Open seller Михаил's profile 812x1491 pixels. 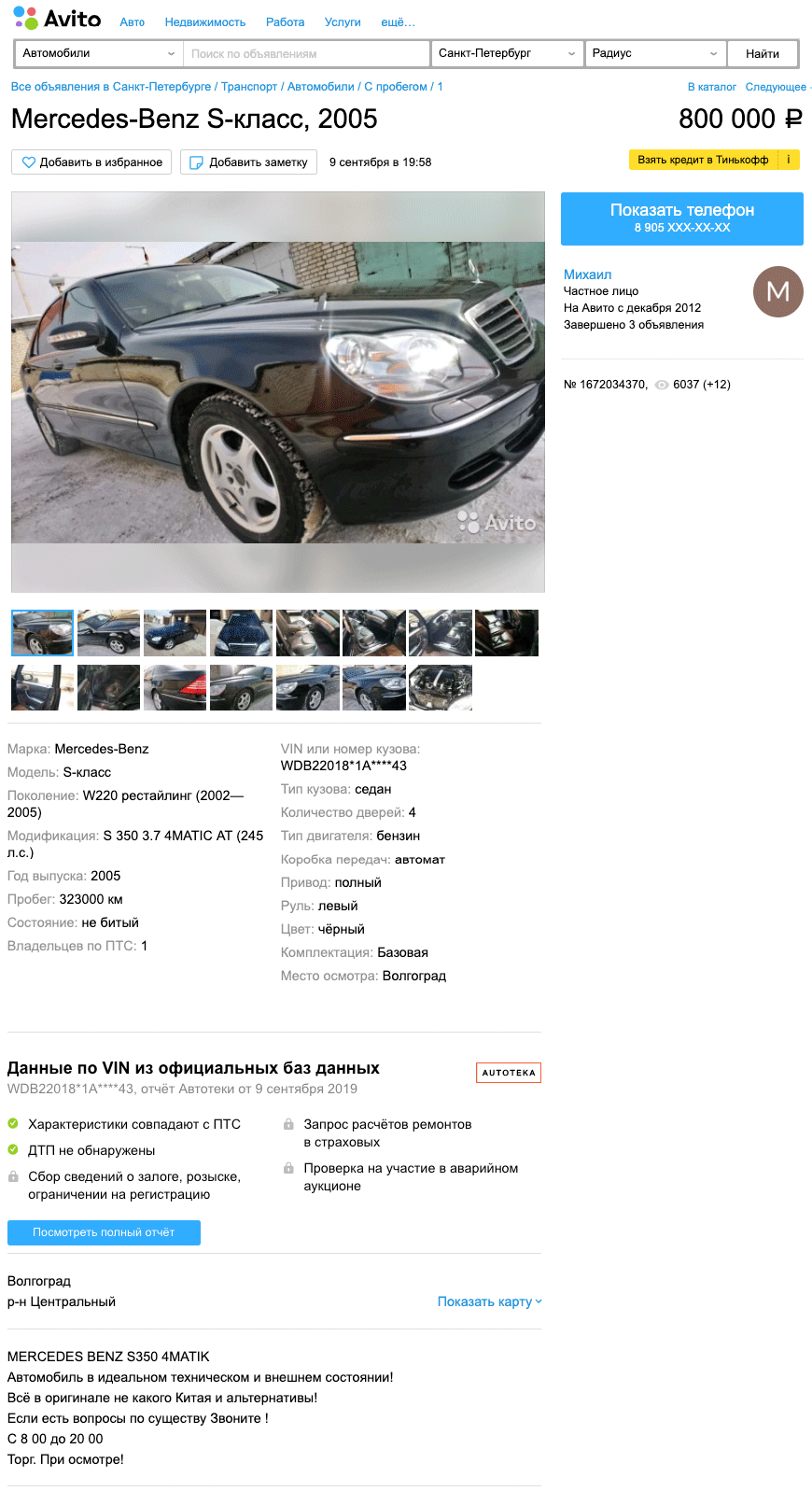(588, 274)
